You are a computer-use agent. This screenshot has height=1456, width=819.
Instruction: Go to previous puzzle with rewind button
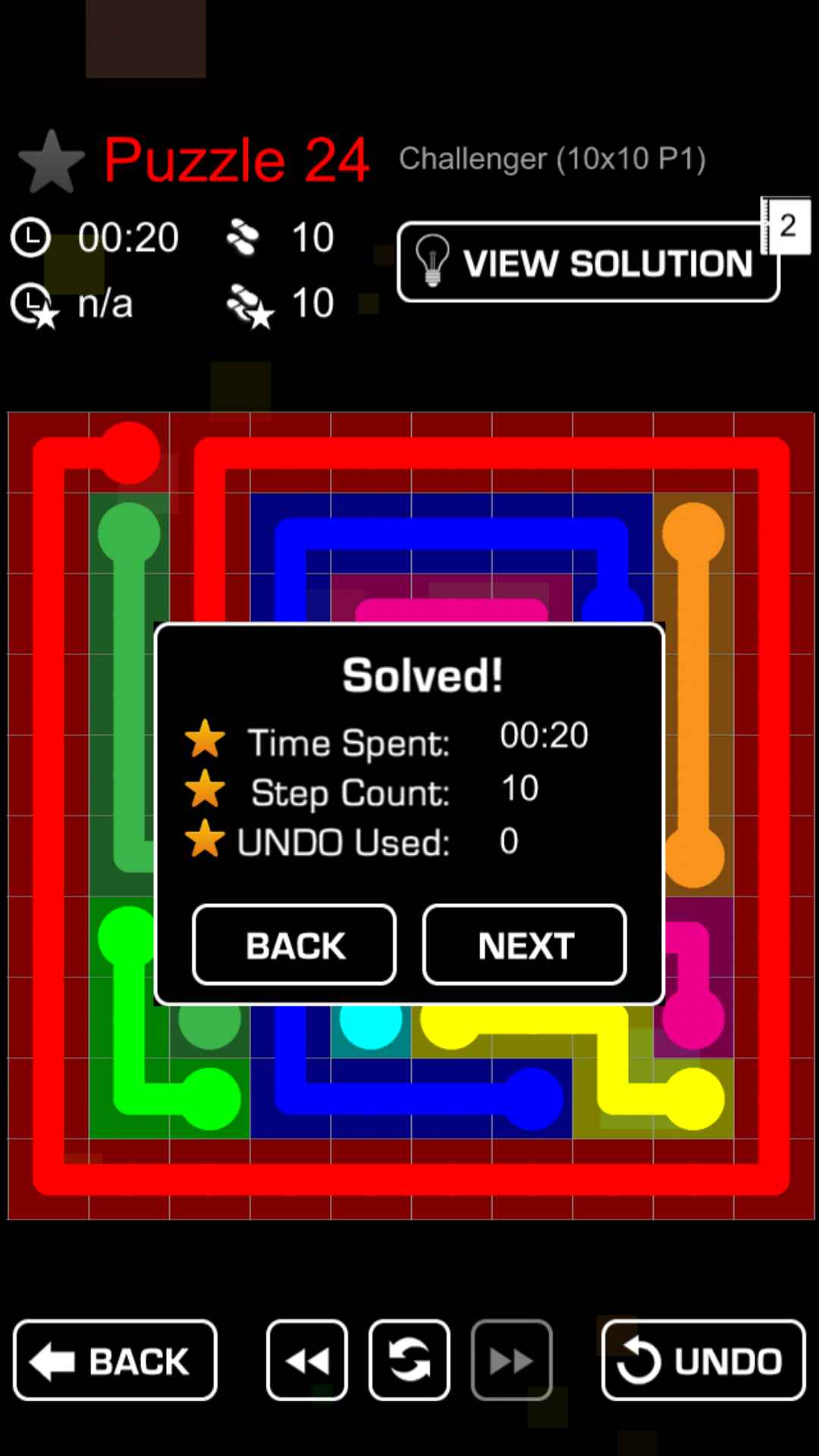tap(307, 1360)
